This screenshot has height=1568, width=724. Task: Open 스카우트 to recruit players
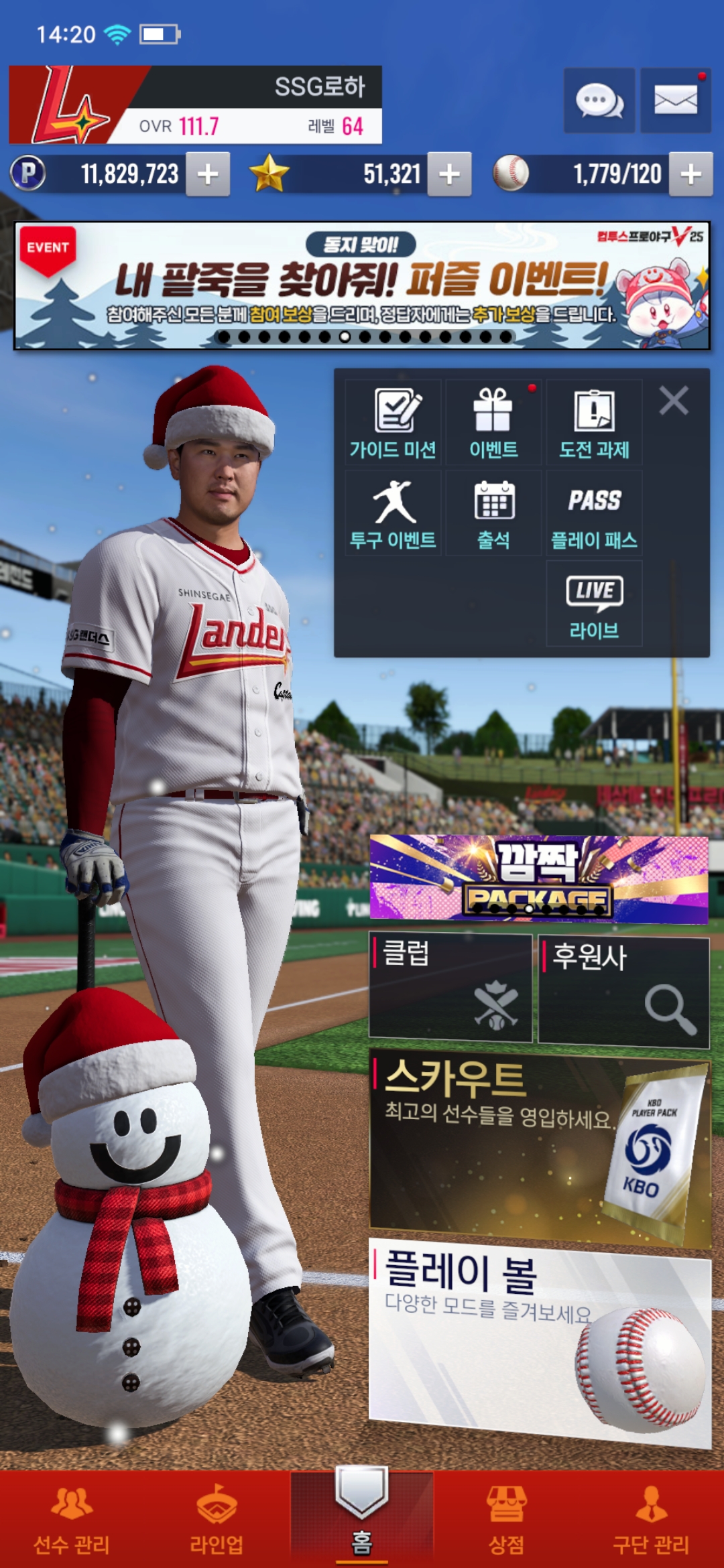coord(539,1147)
